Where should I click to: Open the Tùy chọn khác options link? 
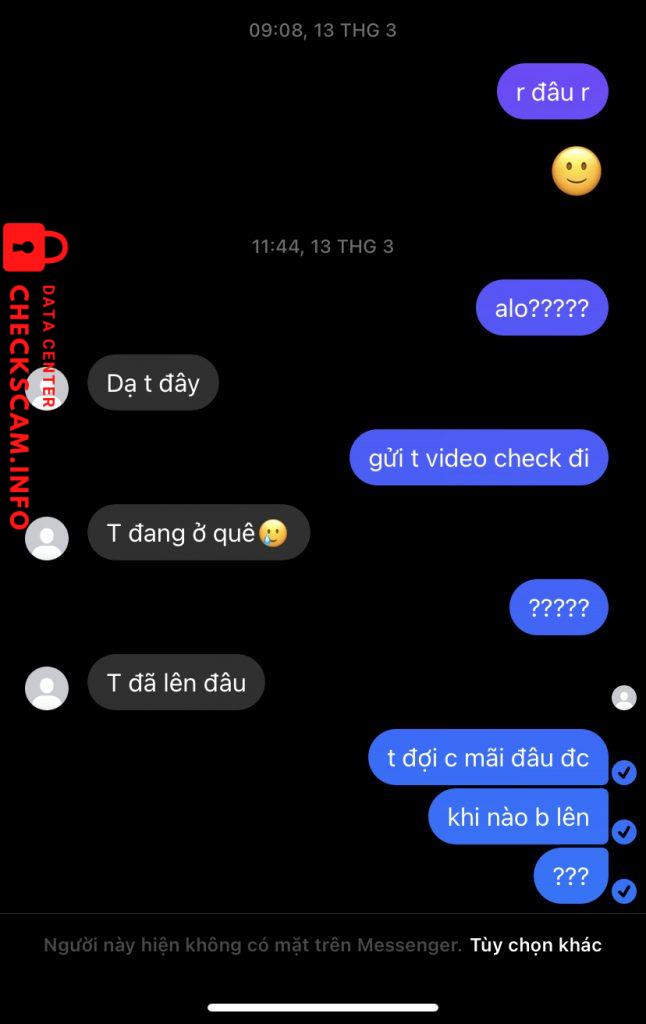535,945
